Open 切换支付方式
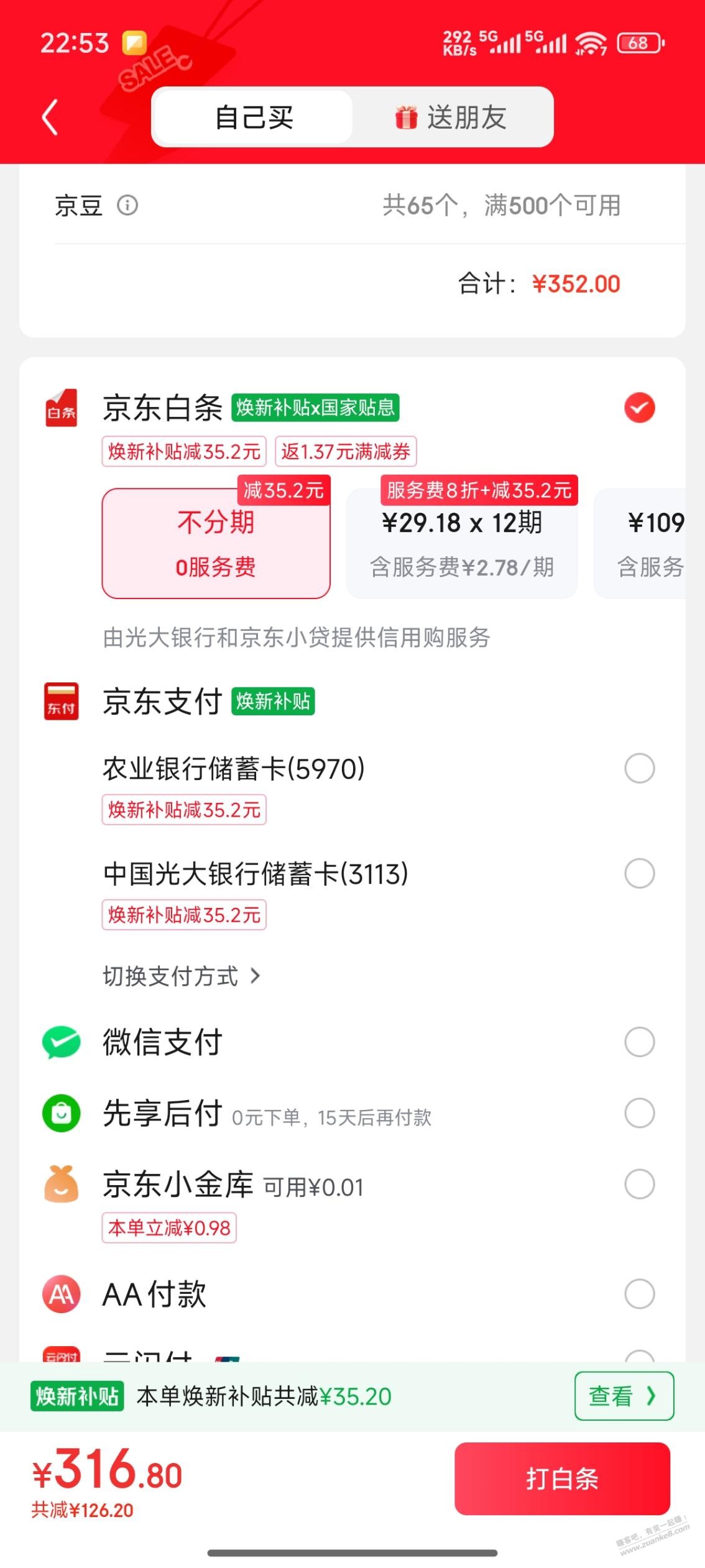The image size is (705, 1568). [181, 976]
